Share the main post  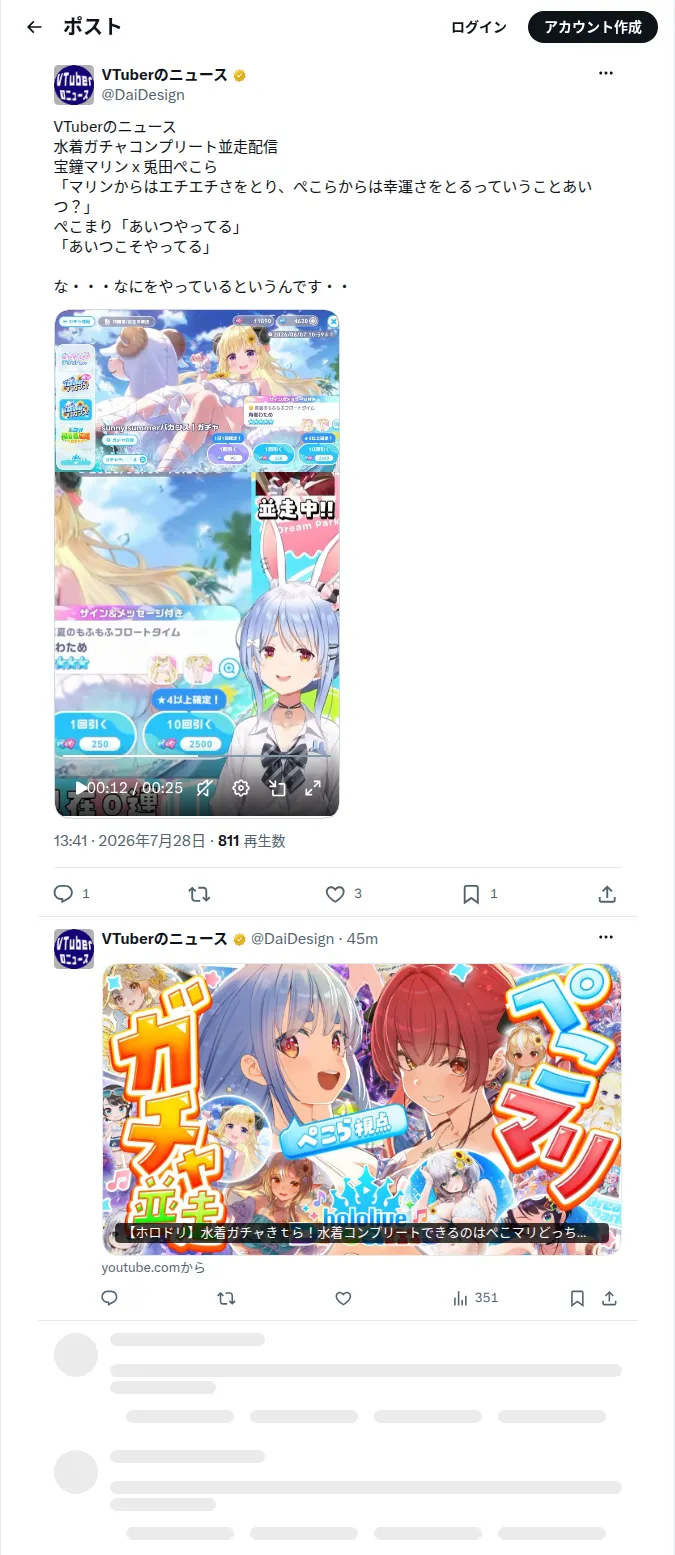607,894
